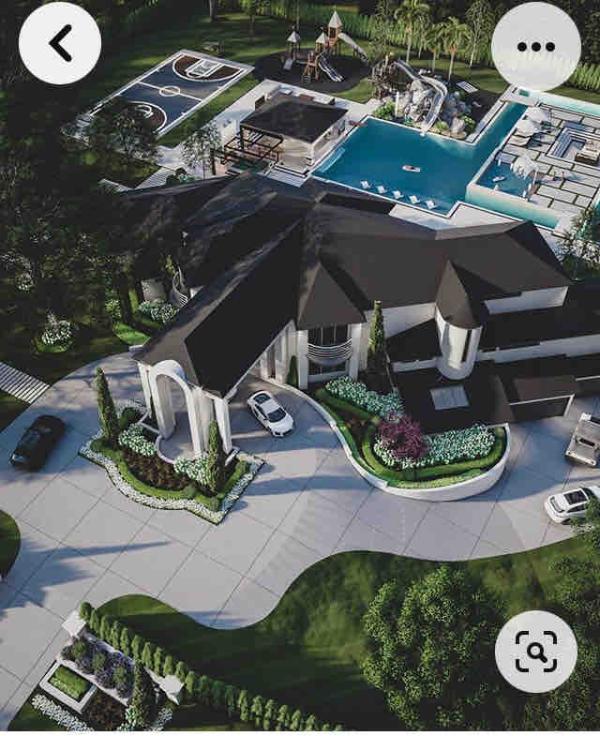Start a visual search on this image
Screen dimensions: 600x736
(x=536, y=652)
